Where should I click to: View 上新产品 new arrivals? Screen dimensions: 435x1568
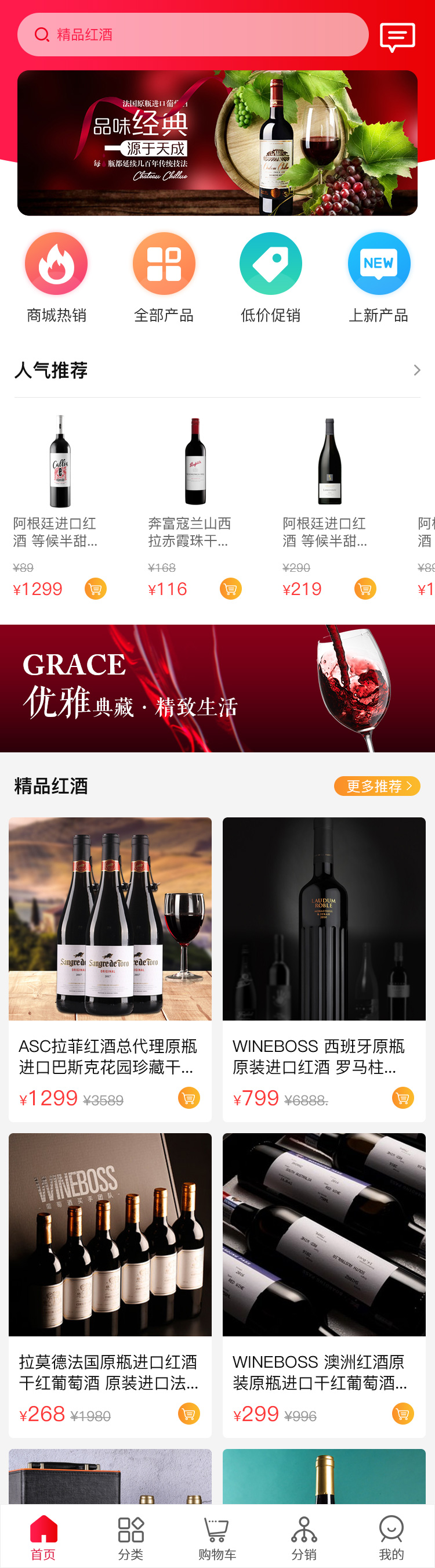pos(378,277)
